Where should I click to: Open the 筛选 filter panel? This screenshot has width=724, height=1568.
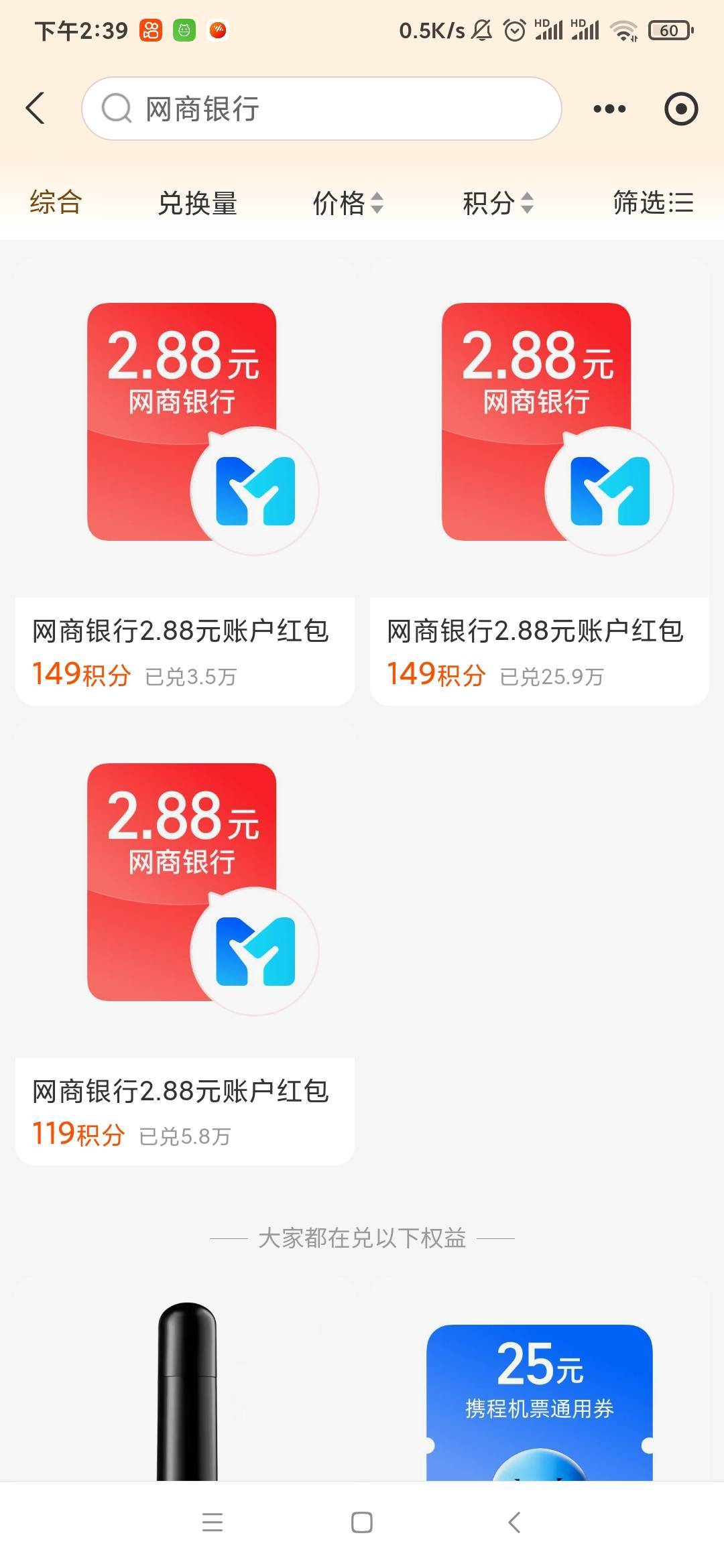(x=653, y=202)
